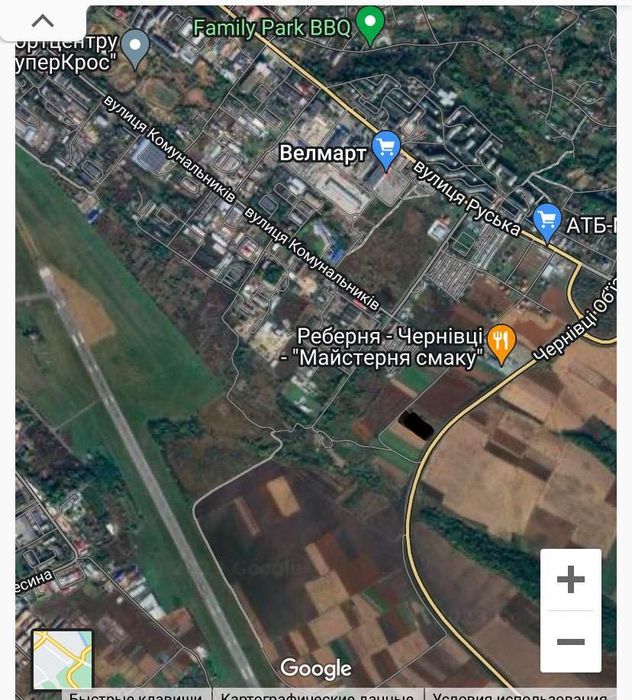
Task: Open the Реберня - Чернівці restaurant pin
Action: (x=501, y=343)
